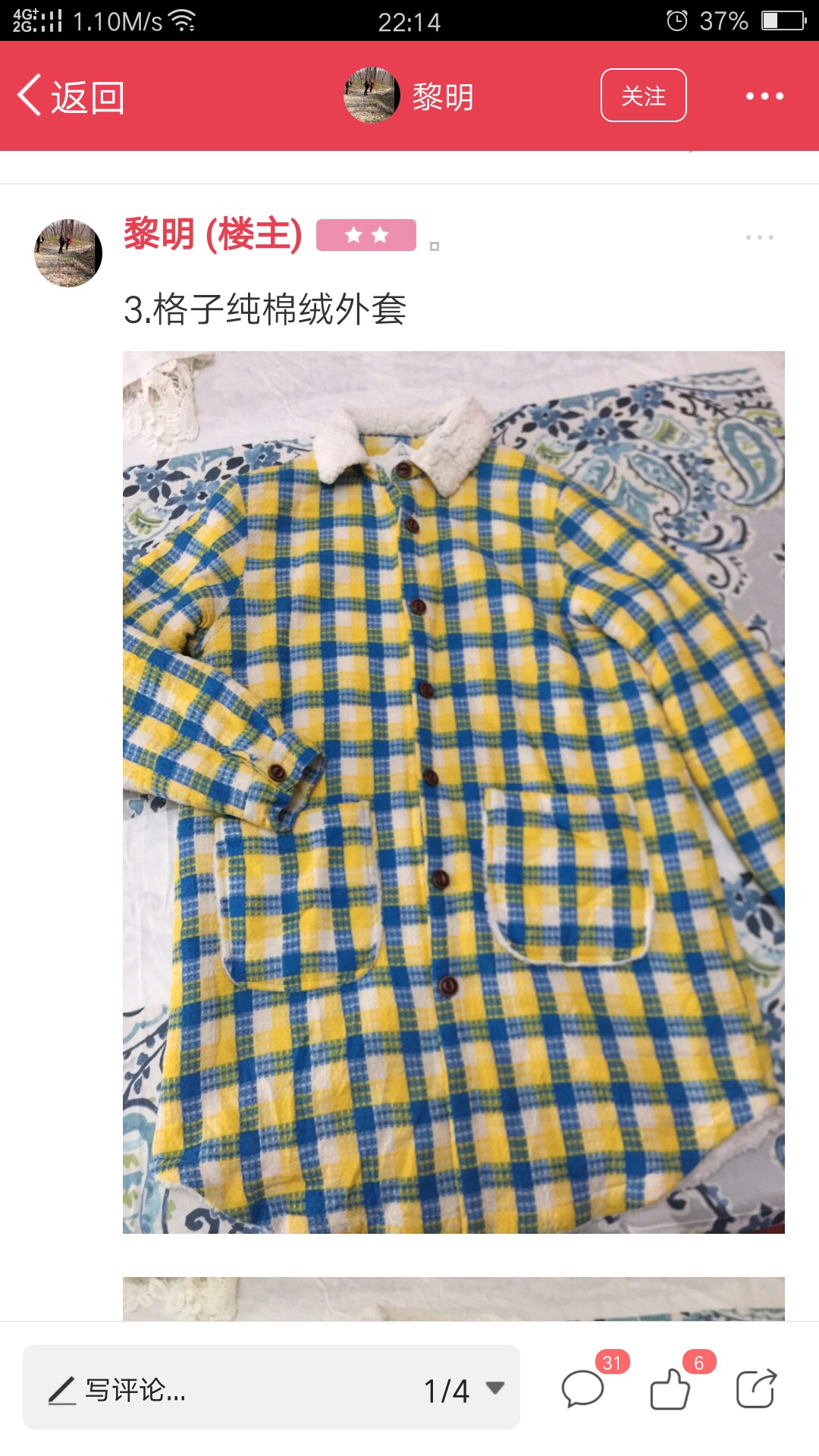This screenshot has width=819, height=1456.
Task: Open the poster's avatar beside the post
Action: (68, 253)
